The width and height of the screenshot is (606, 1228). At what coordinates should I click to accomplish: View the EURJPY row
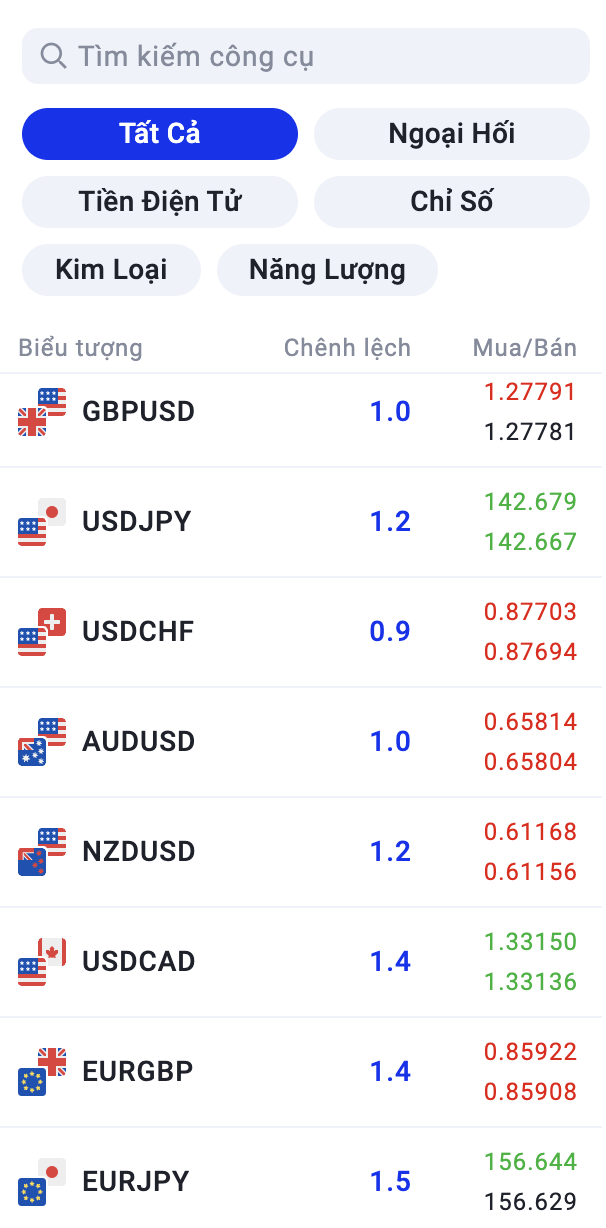click(x=301, y=1178)
